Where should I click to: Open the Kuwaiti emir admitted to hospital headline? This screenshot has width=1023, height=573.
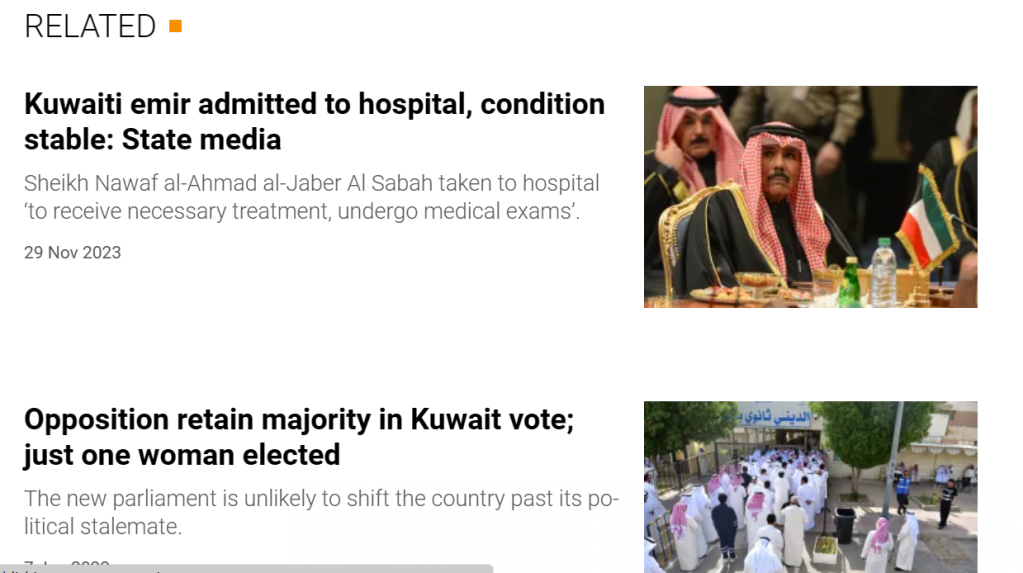[314, 121]
